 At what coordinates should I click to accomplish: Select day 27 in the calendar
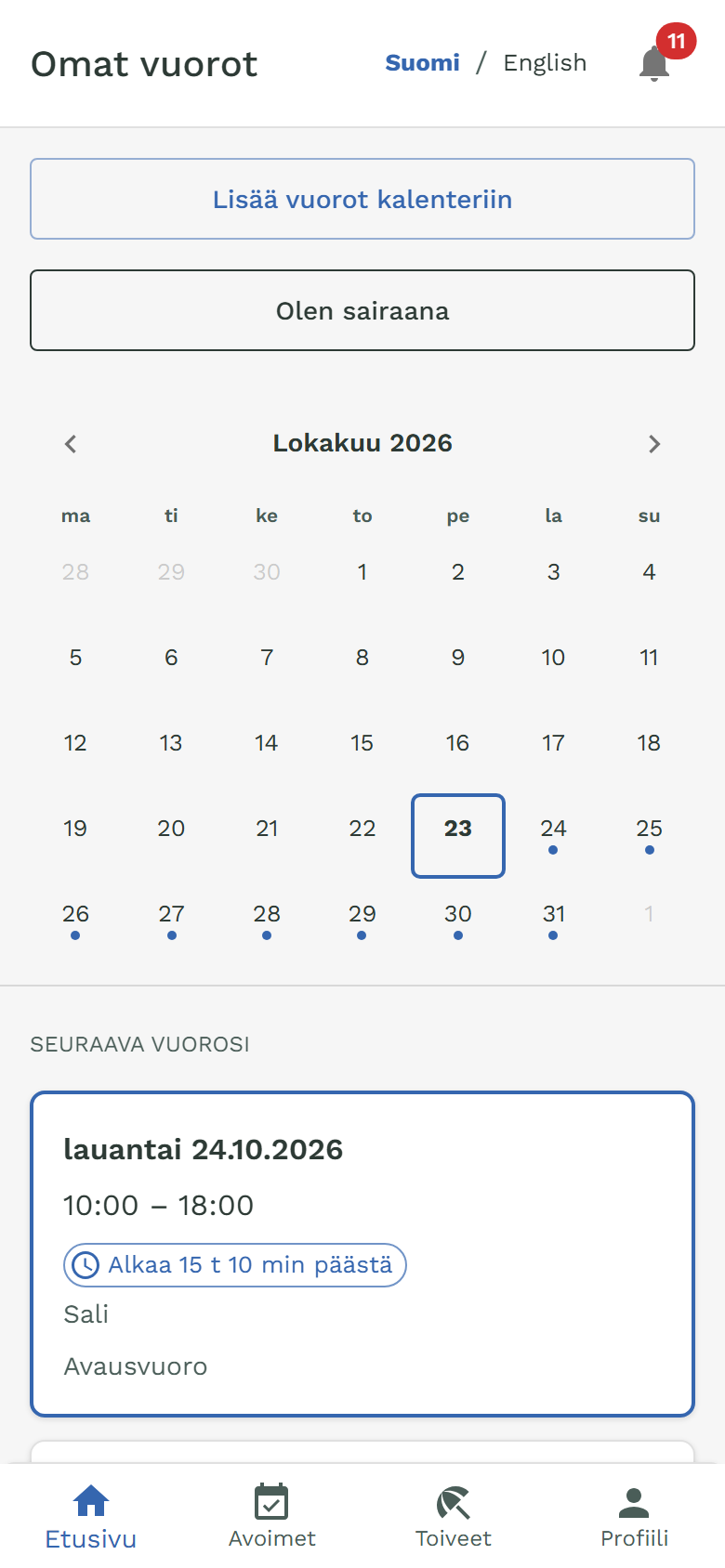click(171, 921)
